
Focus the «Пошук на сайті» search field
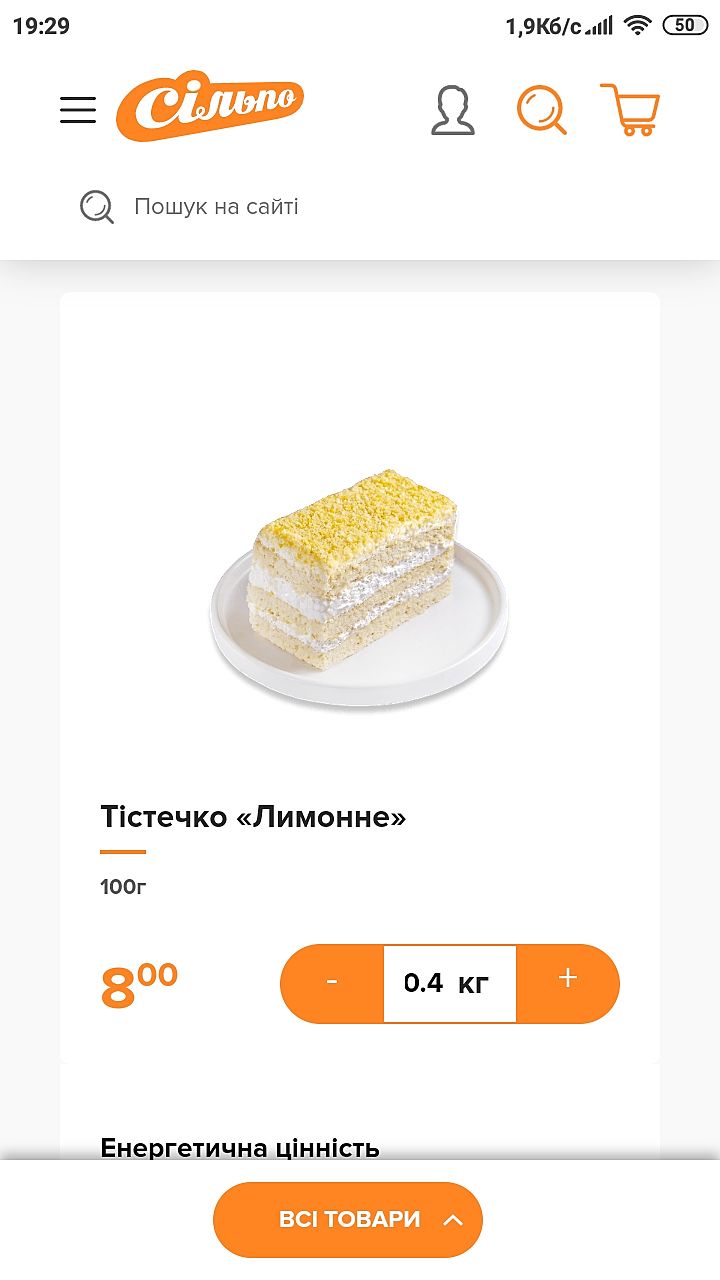(300, 207)
